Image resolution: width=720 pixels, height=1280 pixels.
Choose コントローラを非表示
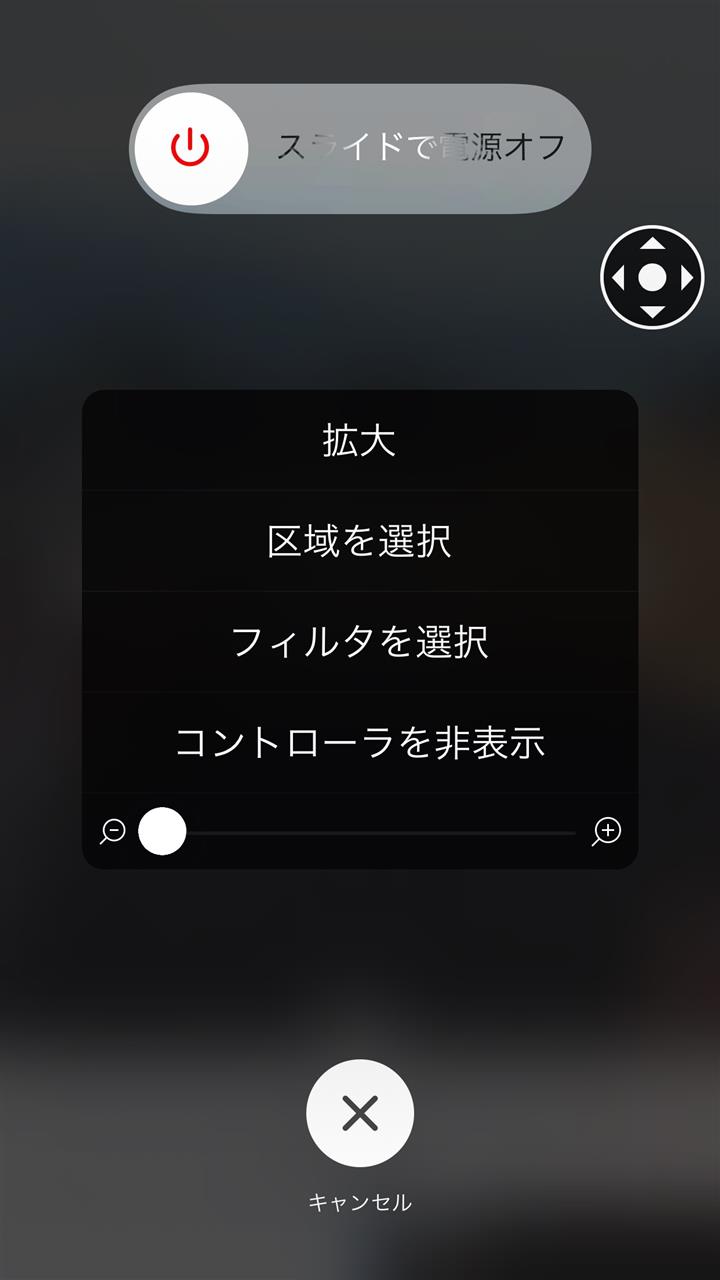point(360,743)
